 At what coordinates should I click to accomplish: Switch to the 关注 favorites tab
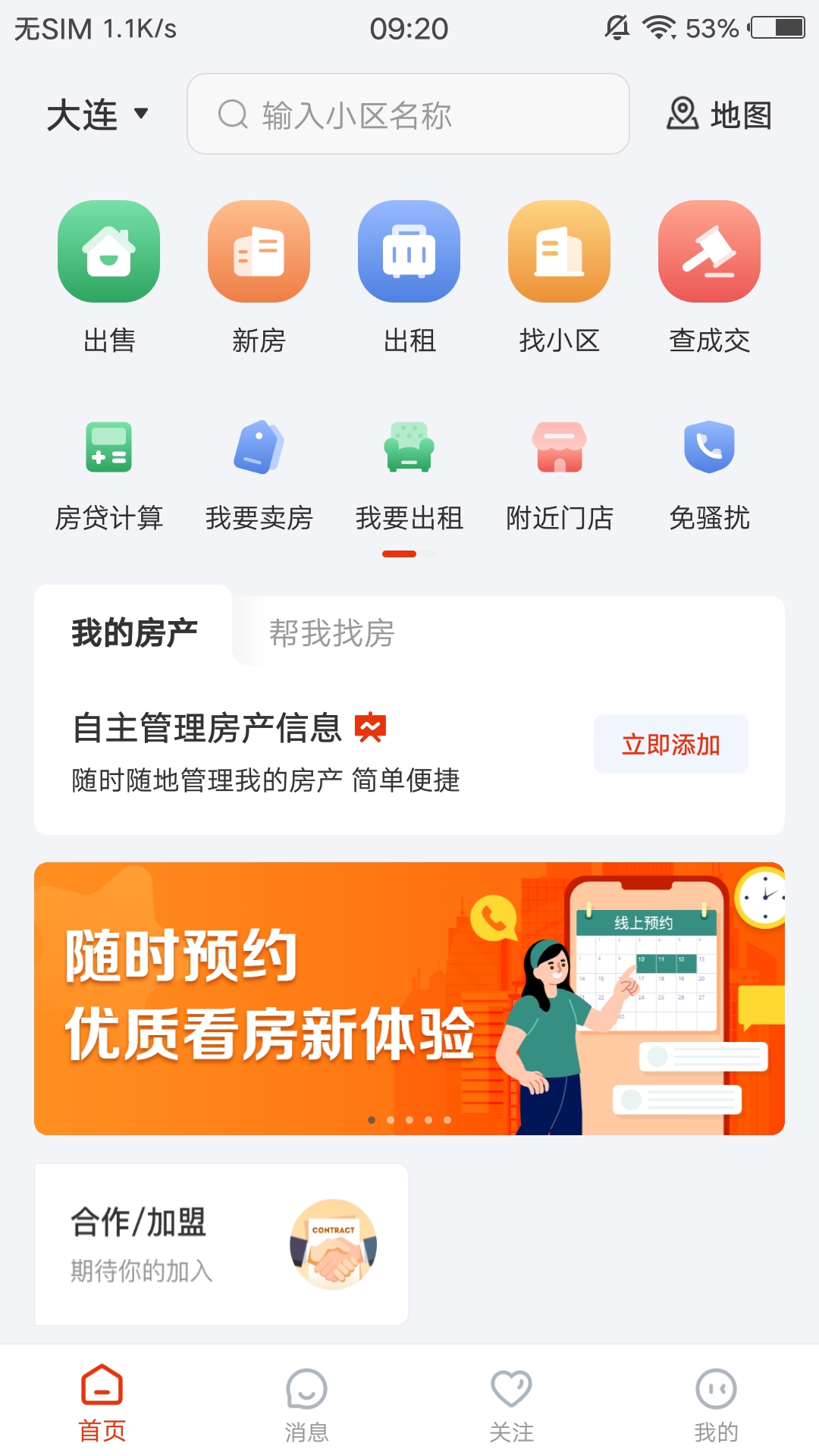click(512, 1405)
